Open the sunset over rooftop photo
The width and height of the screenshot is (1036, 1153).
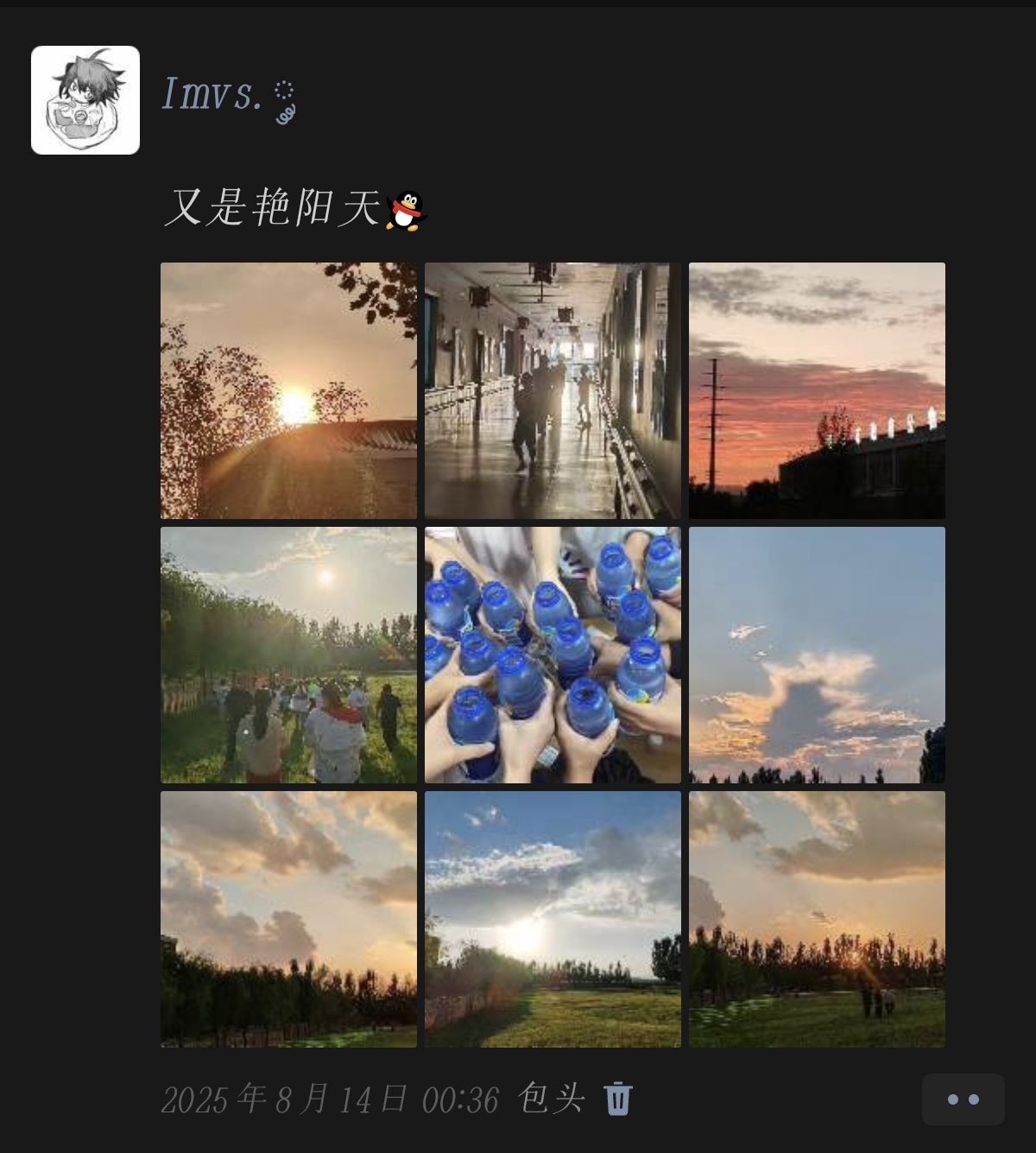tap(288, 390)
